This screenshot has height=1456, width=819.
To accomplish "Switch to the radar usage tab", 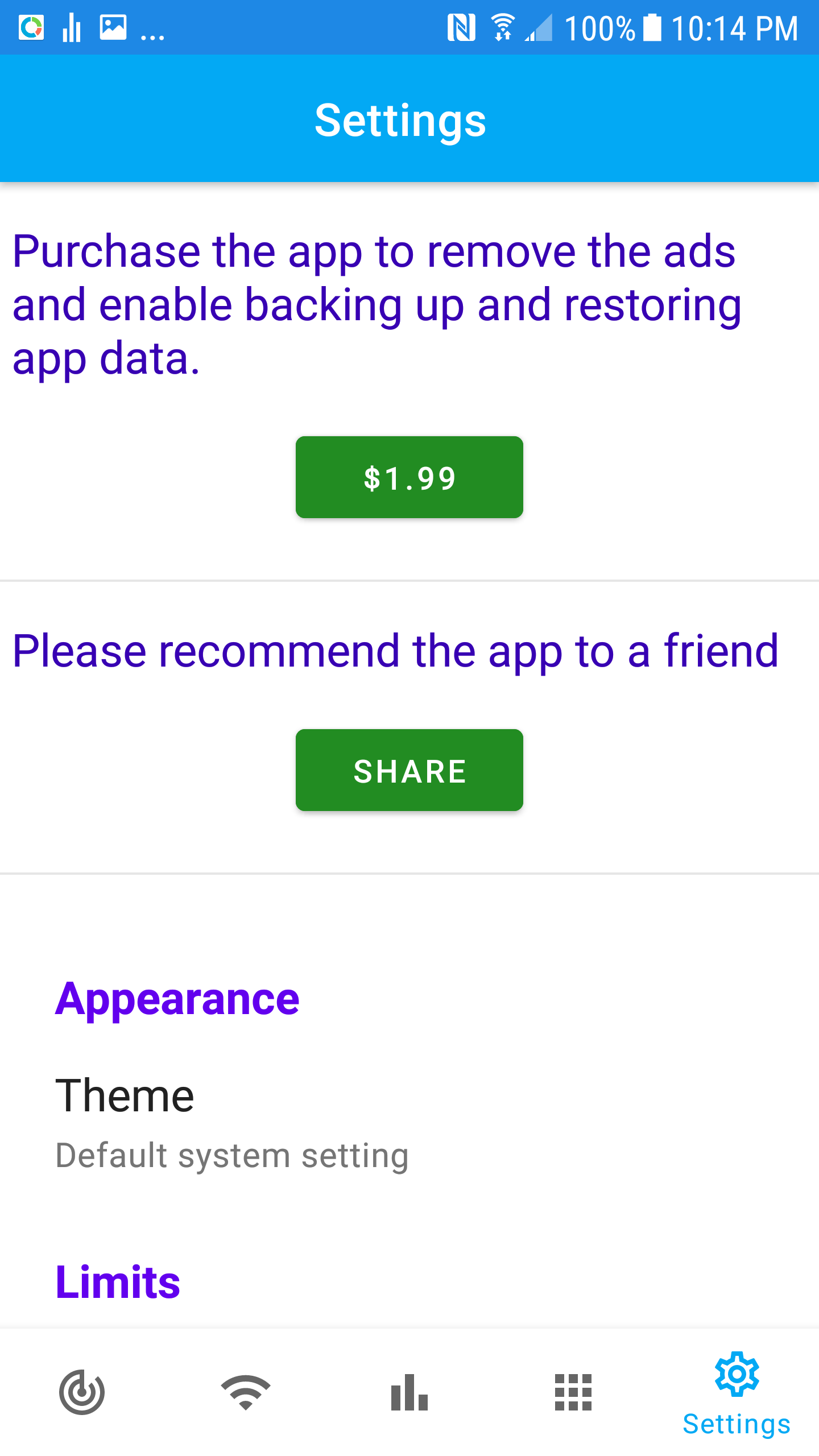I will click(x=82, y=1392).
